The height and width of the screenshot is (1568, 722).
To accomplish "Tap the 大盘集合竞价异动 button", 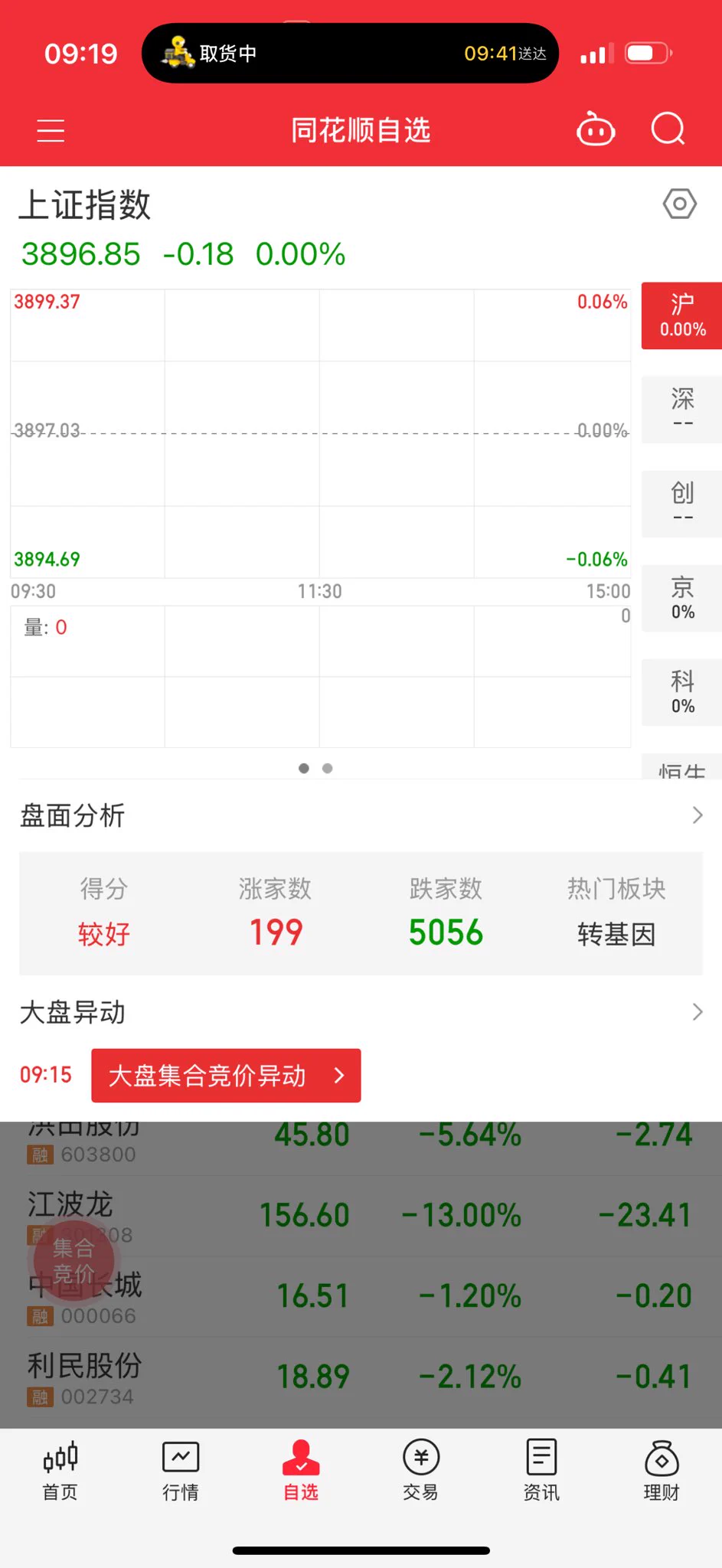I will point(226,1076).
